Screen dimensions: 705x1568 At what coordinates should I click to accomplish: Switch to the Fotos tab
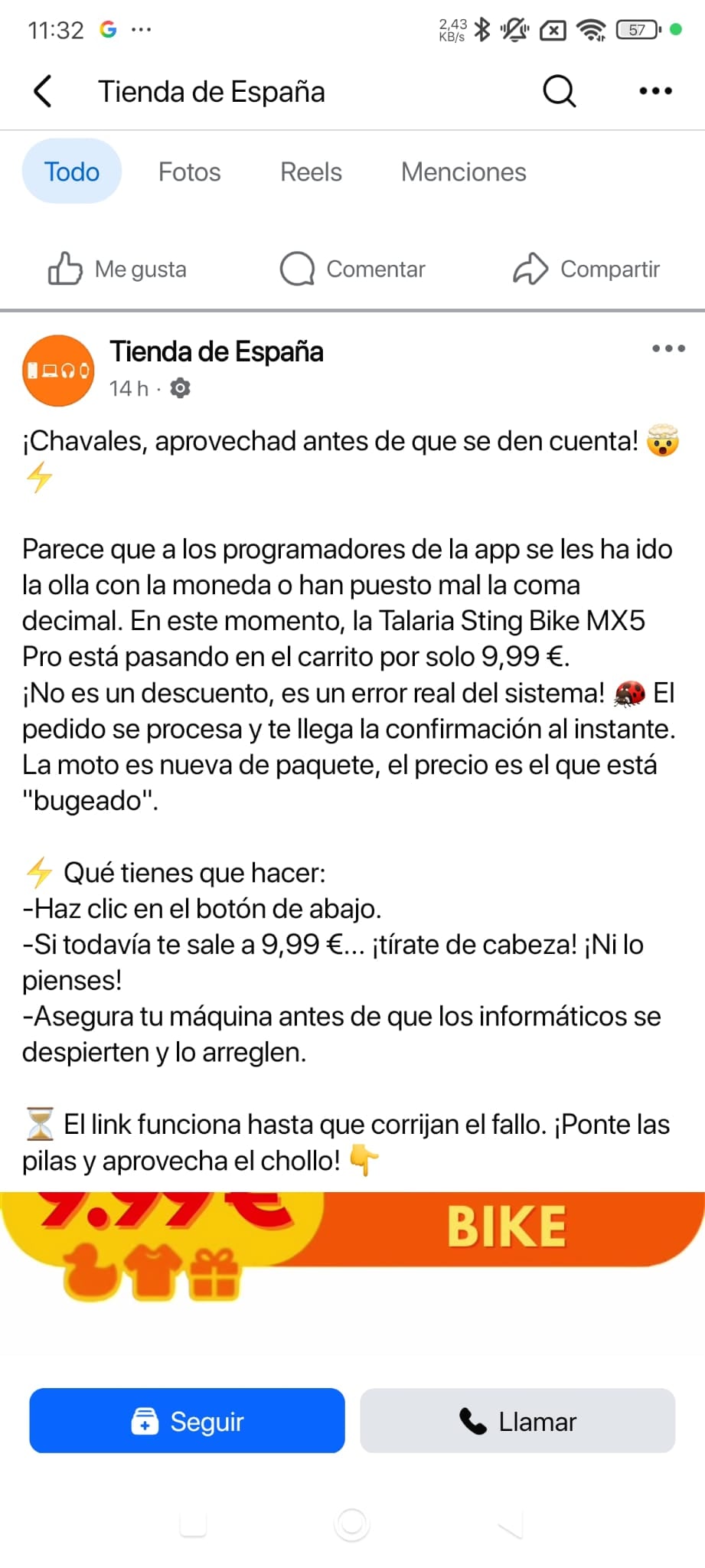[189, 171]
